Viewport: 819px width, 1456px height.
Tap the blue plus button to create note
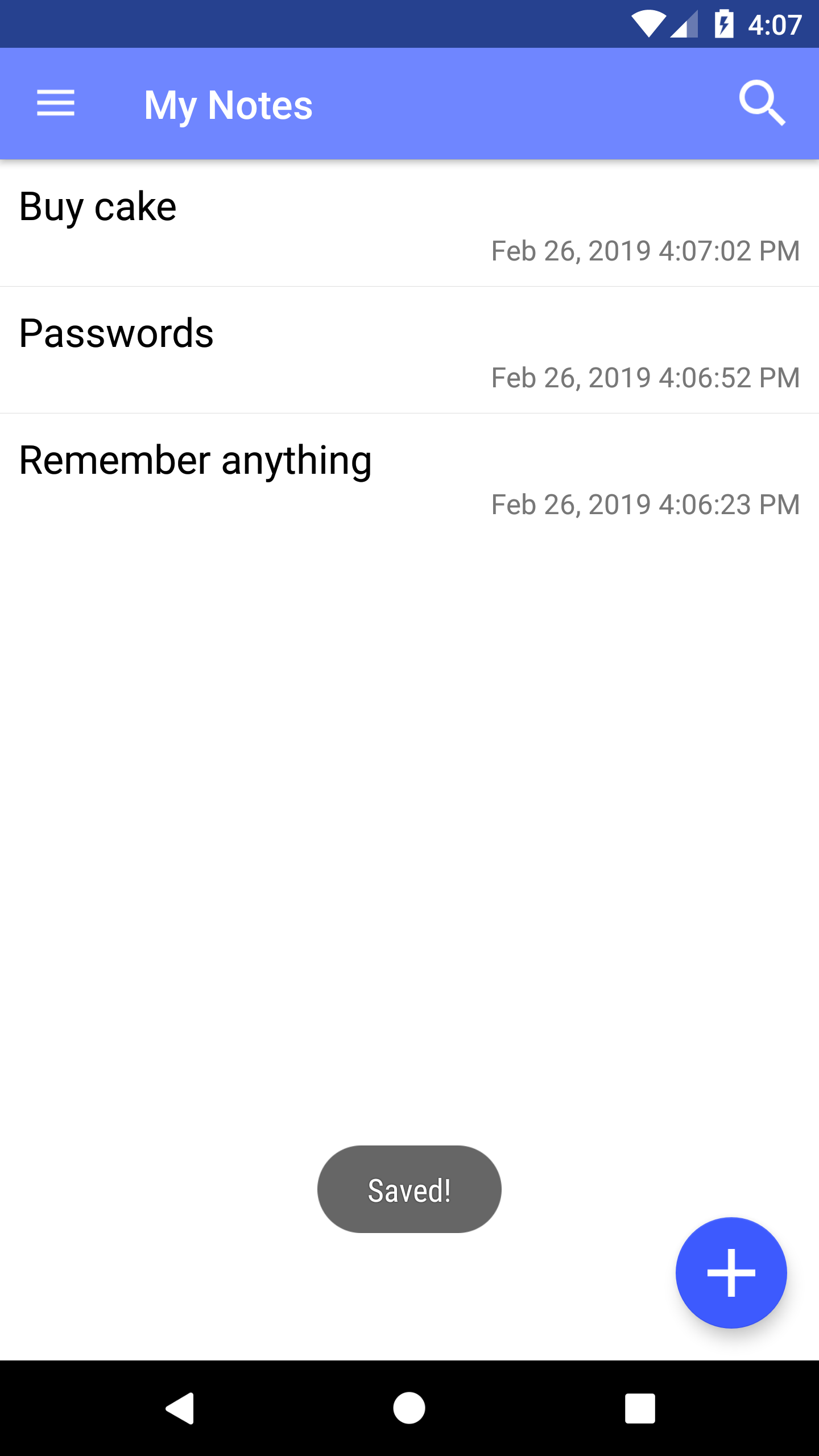[731, 1273]
